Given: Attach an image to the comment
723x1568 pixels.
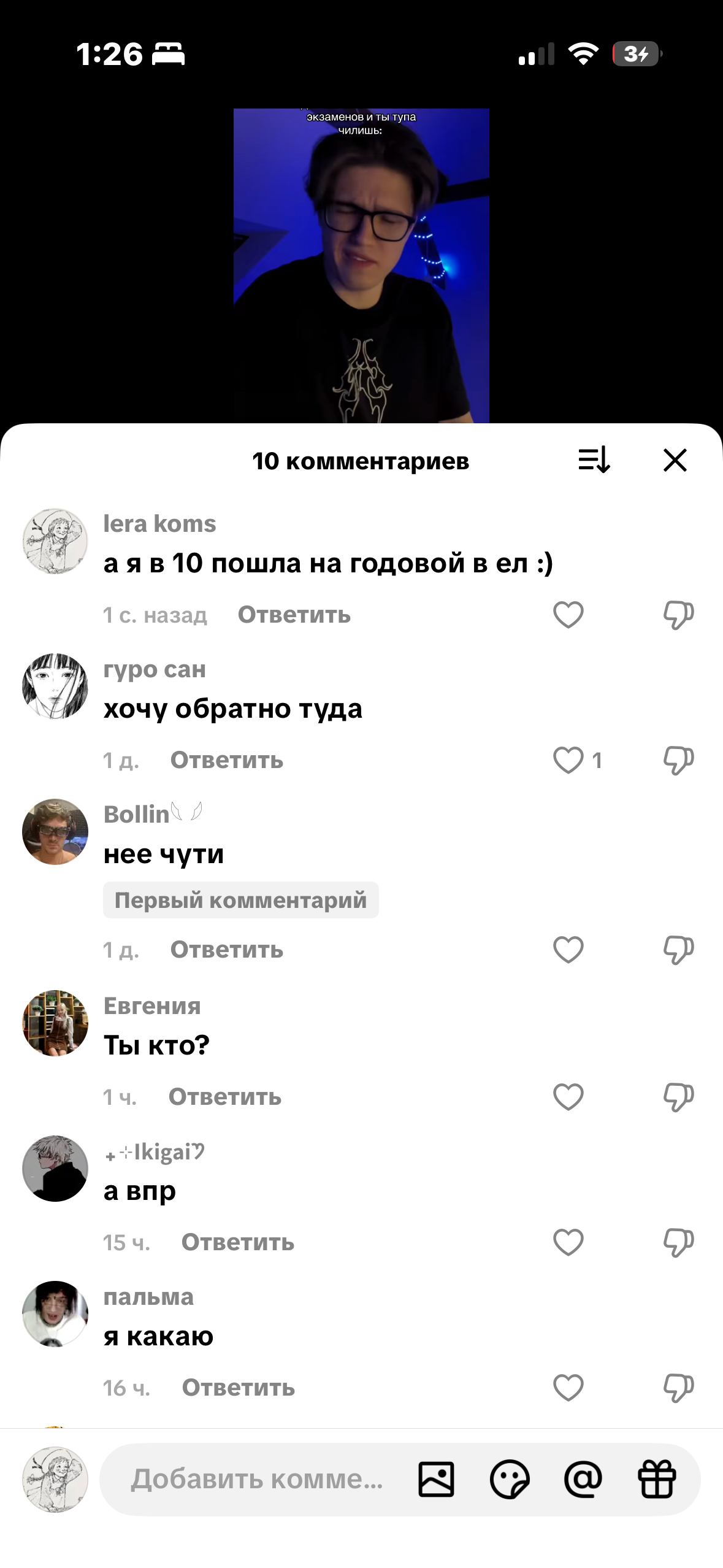Looking at the screenshot, I should point(436,1479).
